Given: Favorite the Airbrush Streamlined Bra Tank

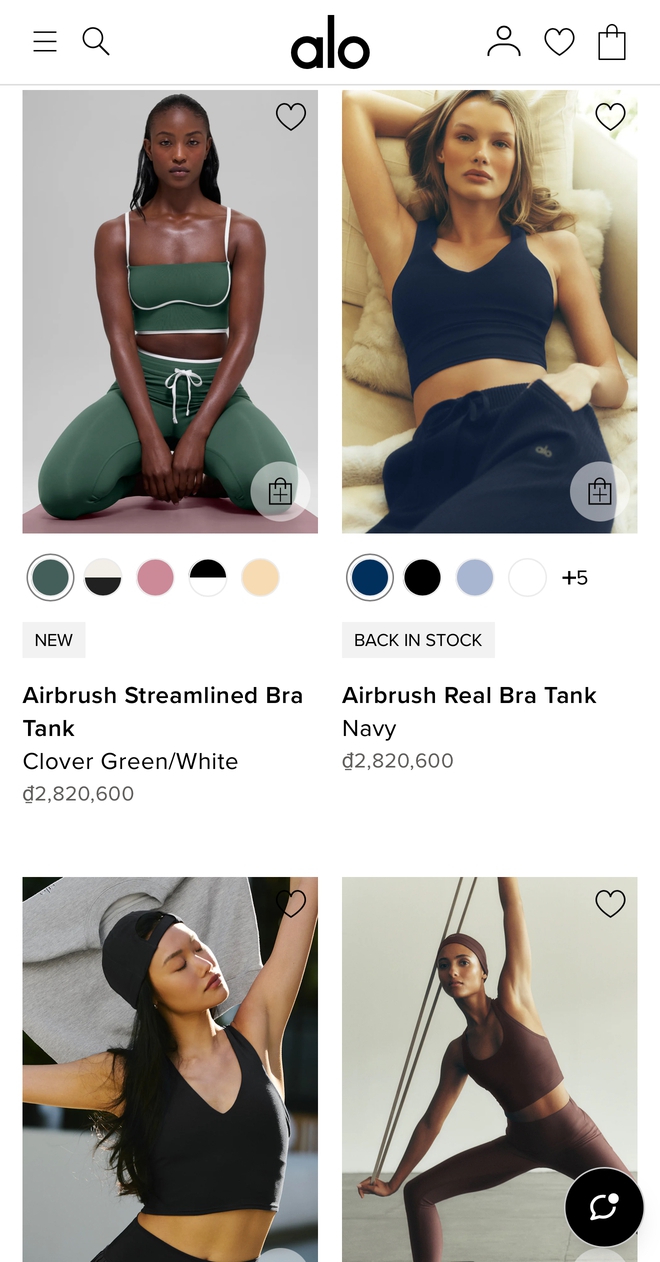Looking at the screenshot, I should 291,117.
